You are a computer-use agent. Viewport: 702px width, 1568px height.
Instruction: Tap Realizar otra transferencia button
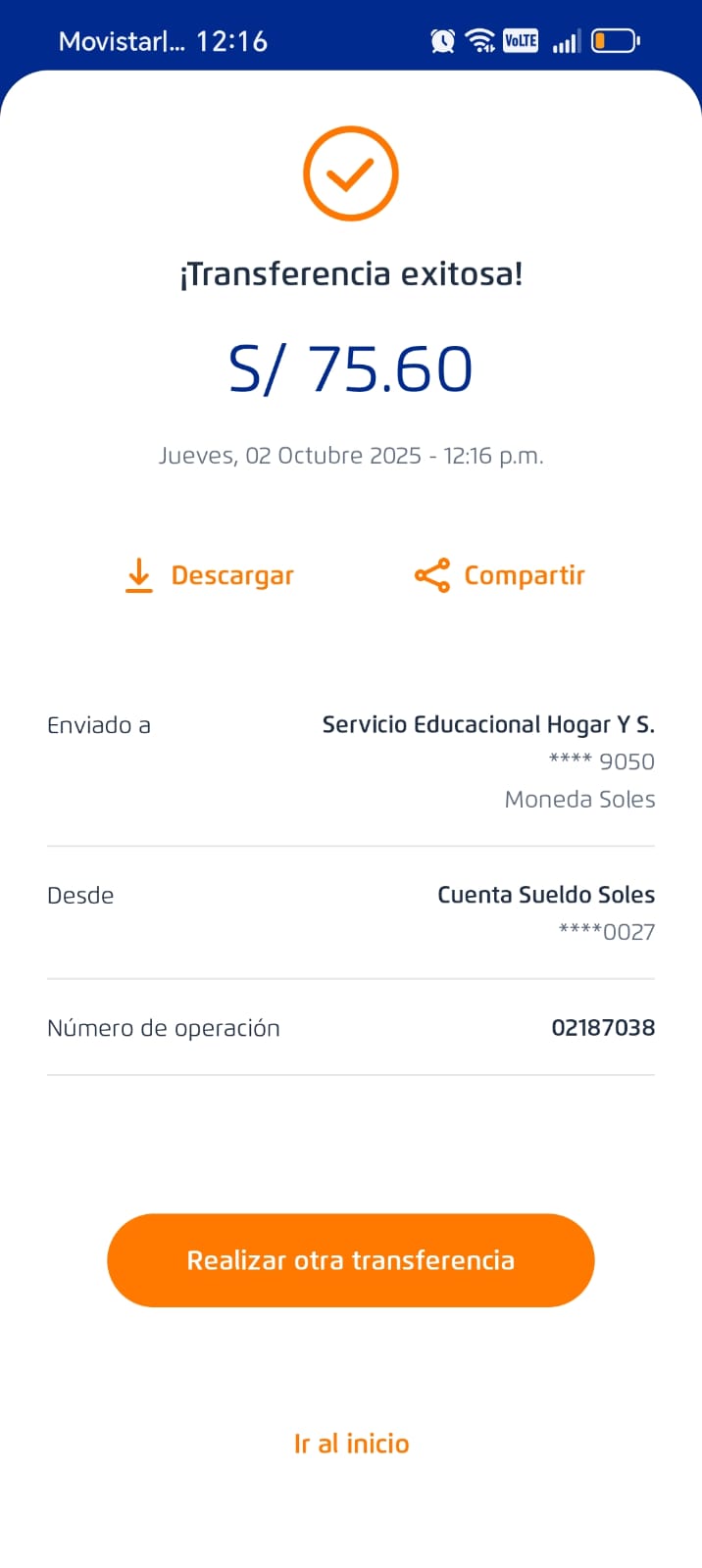pyautogui.click(x=351, y=1260)
